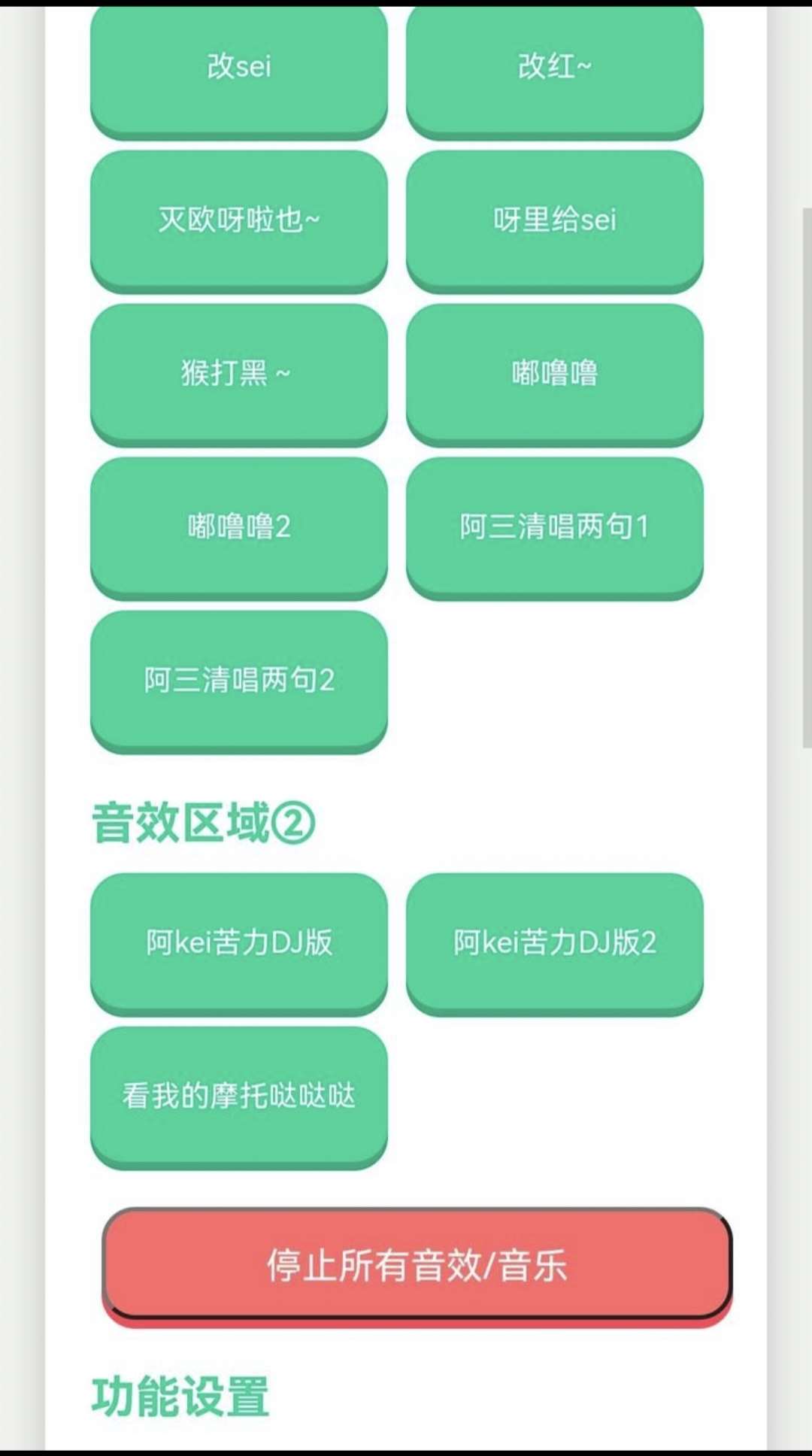Image resolution: width=812 pixels, height=1456 pixels.
Task: Play the 猴打黑 ~ sound
Action: pyautogui.click(x=239, y=374)
